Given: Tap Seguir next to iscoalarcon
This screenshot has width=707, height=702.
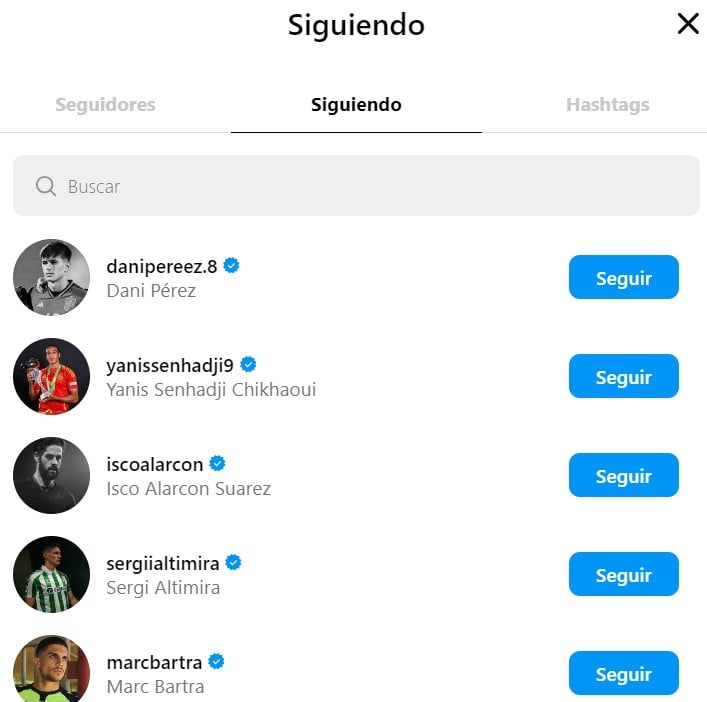Looking at the screenshot, I should (x=623, y=476).
